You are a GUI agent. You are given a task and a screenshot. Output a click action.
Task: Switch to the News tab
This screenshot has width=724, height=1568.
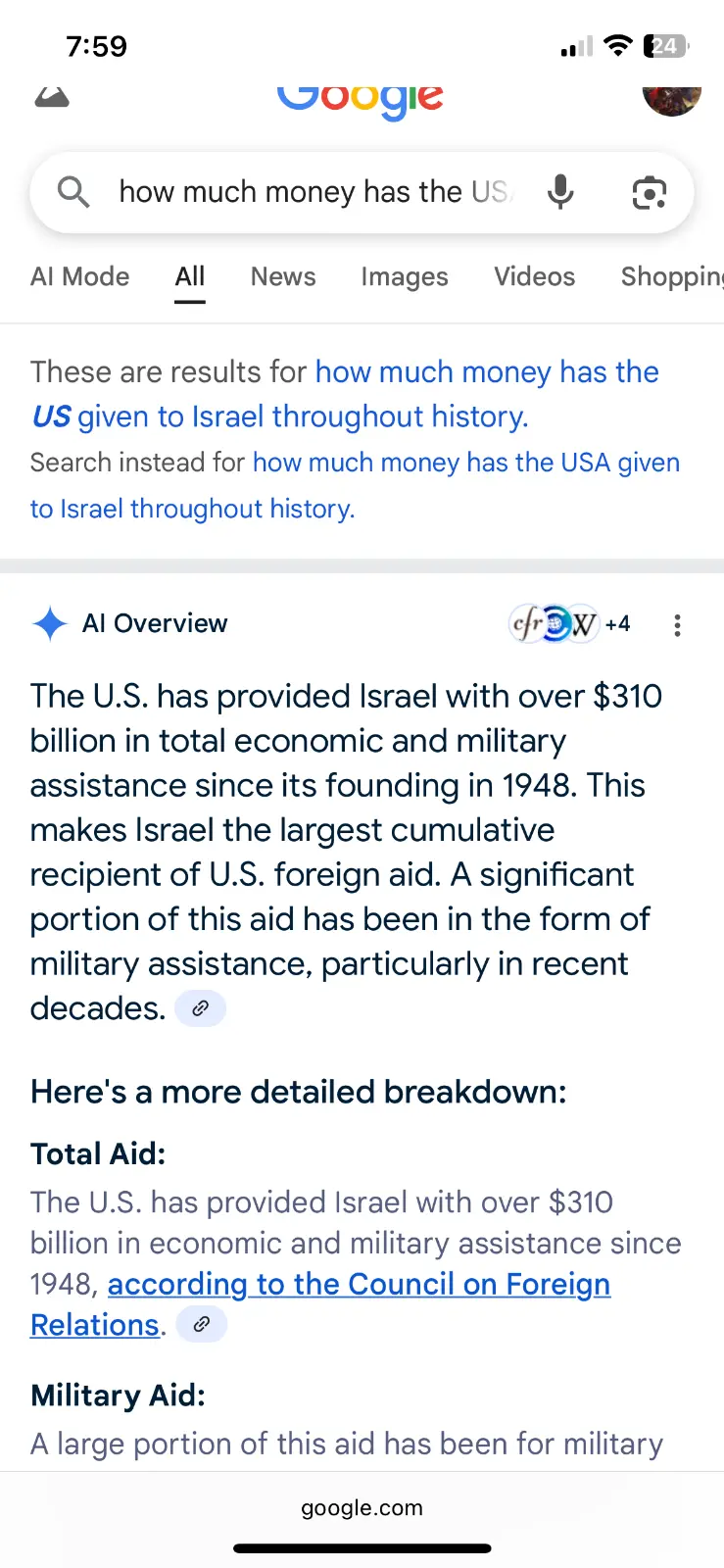pos(283,277)
